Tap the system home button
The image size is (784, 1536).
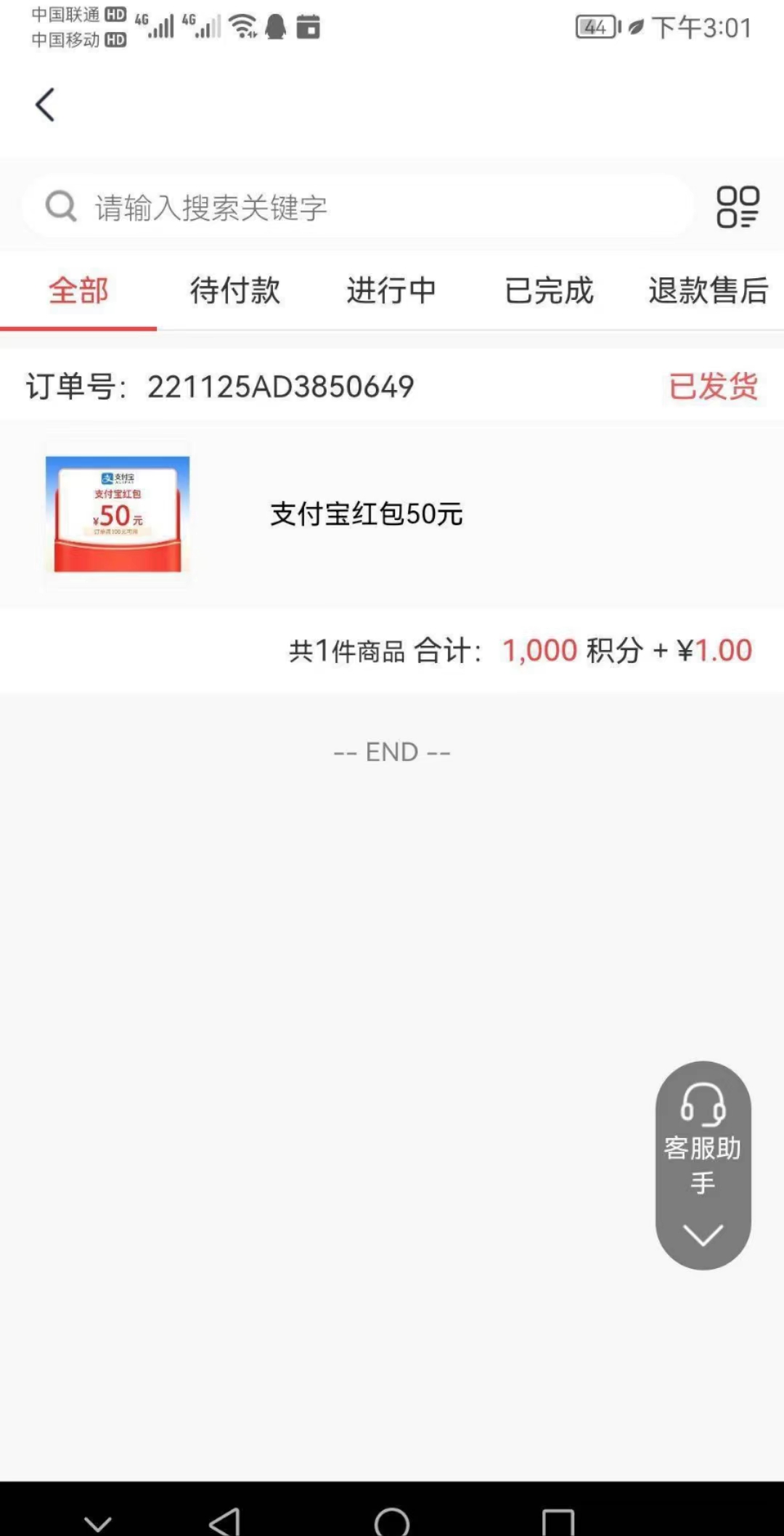coord(392,1520)
